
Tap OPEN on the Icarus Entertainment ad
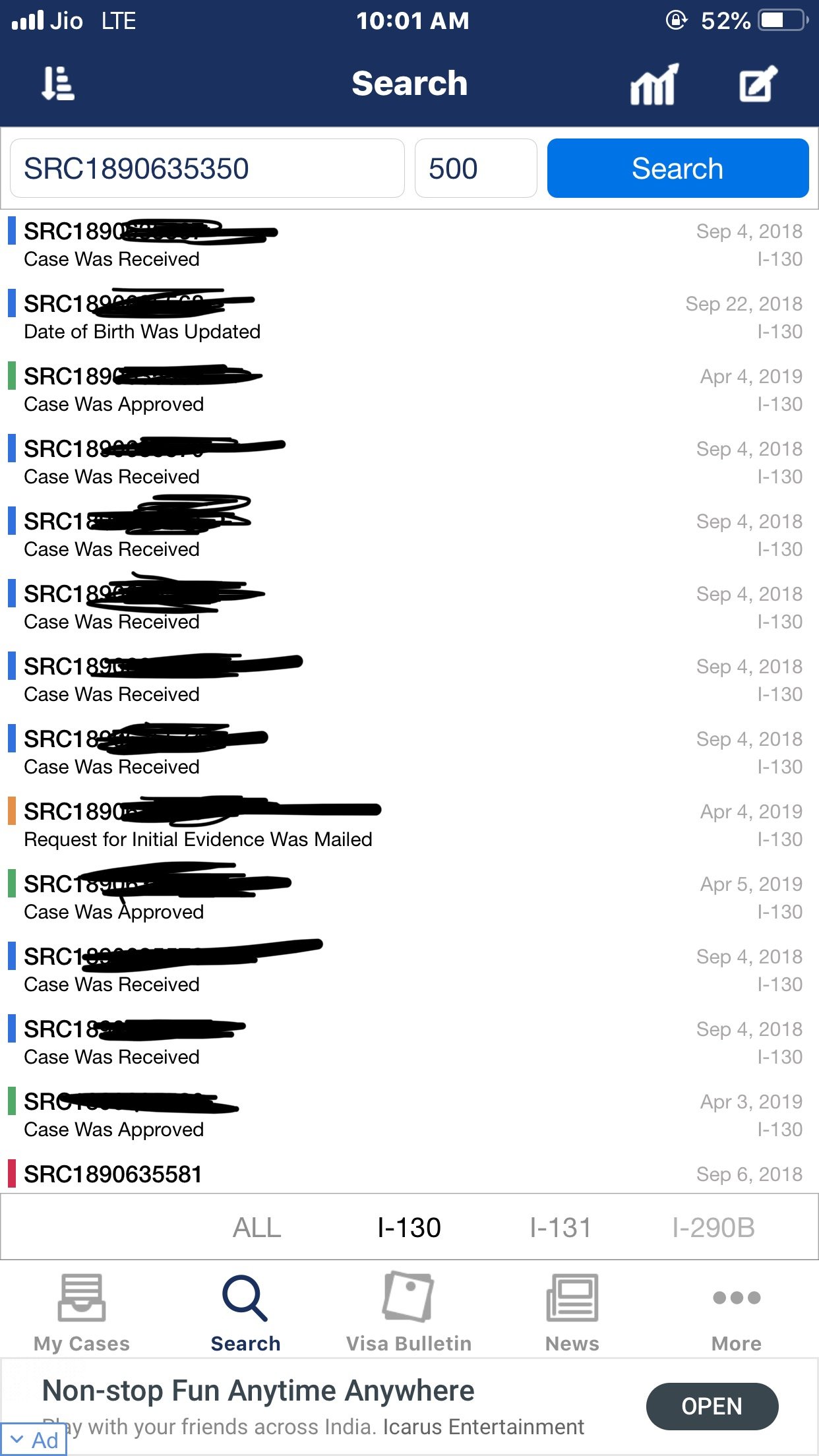pyautogui.click(x=712, y=1407)
